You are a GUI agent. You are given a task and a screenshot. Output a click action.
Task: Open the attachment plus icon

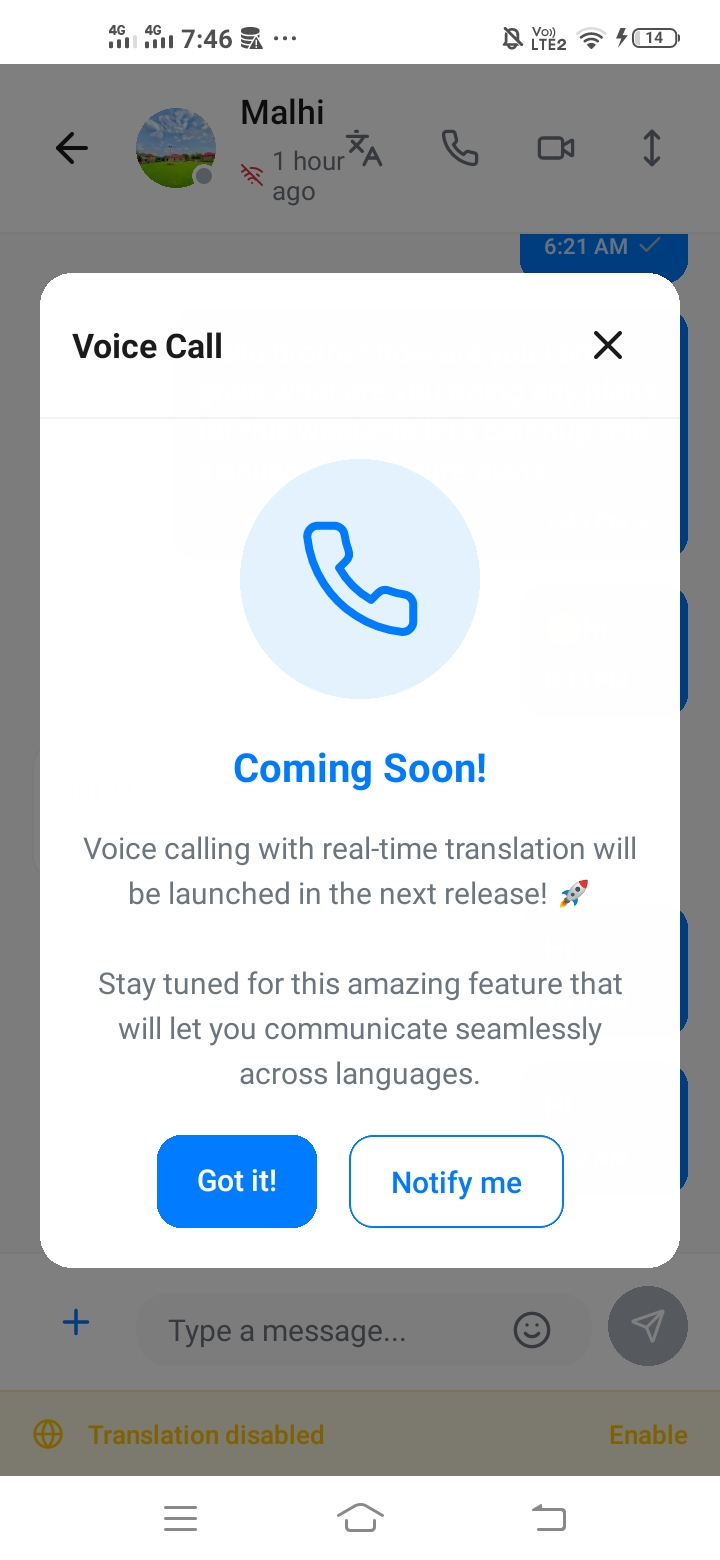click(x=75, y=1321)
